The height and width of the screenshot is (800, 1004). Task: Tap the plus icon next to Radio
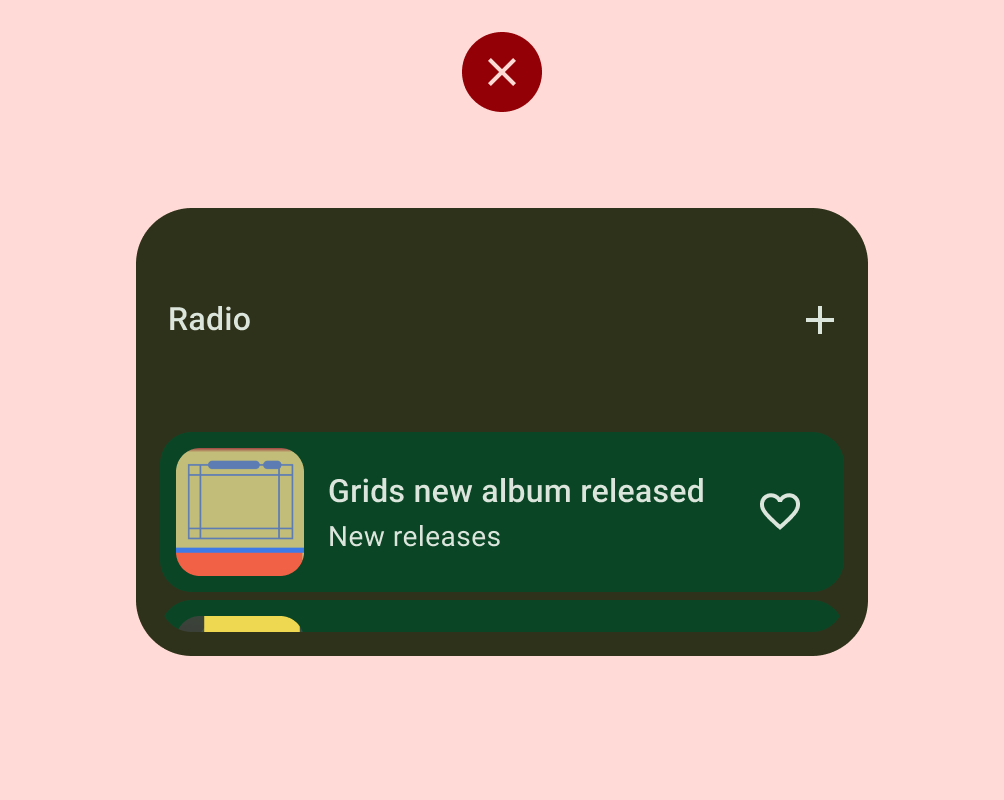coord(819,320)
